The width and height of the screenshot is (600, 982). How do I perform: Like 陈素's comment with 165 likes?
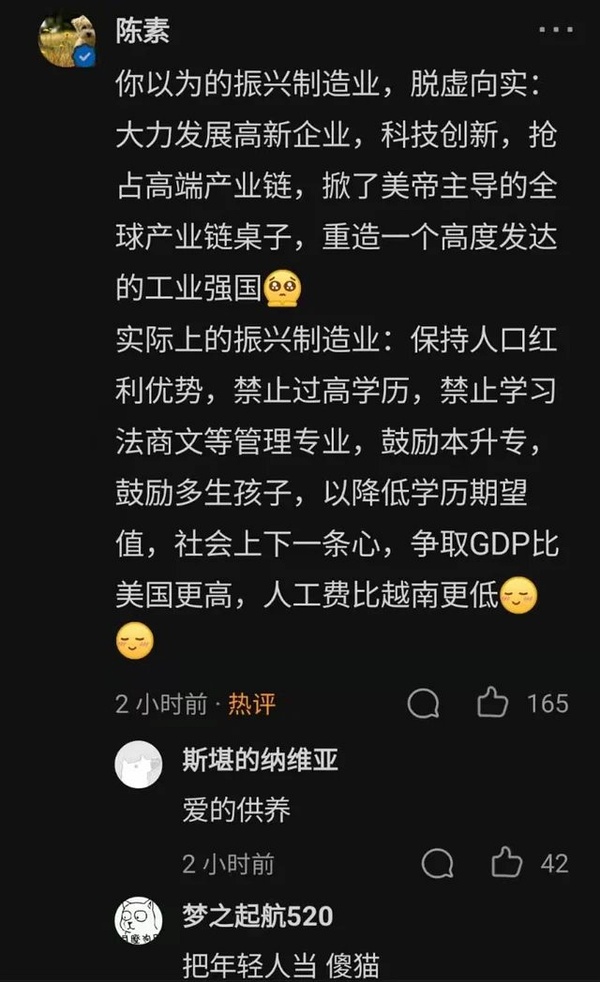pos(492,703)
